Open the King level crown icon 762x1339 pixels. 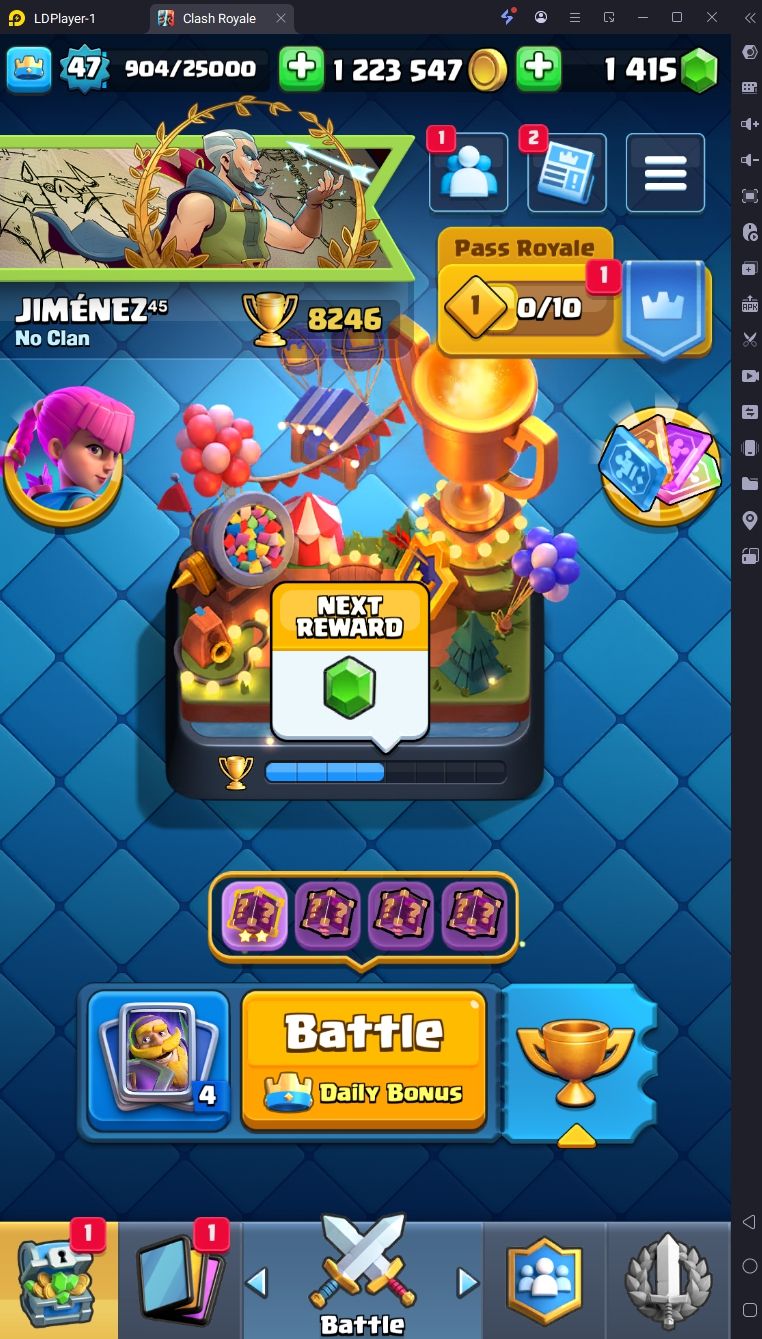pos(30,68)
